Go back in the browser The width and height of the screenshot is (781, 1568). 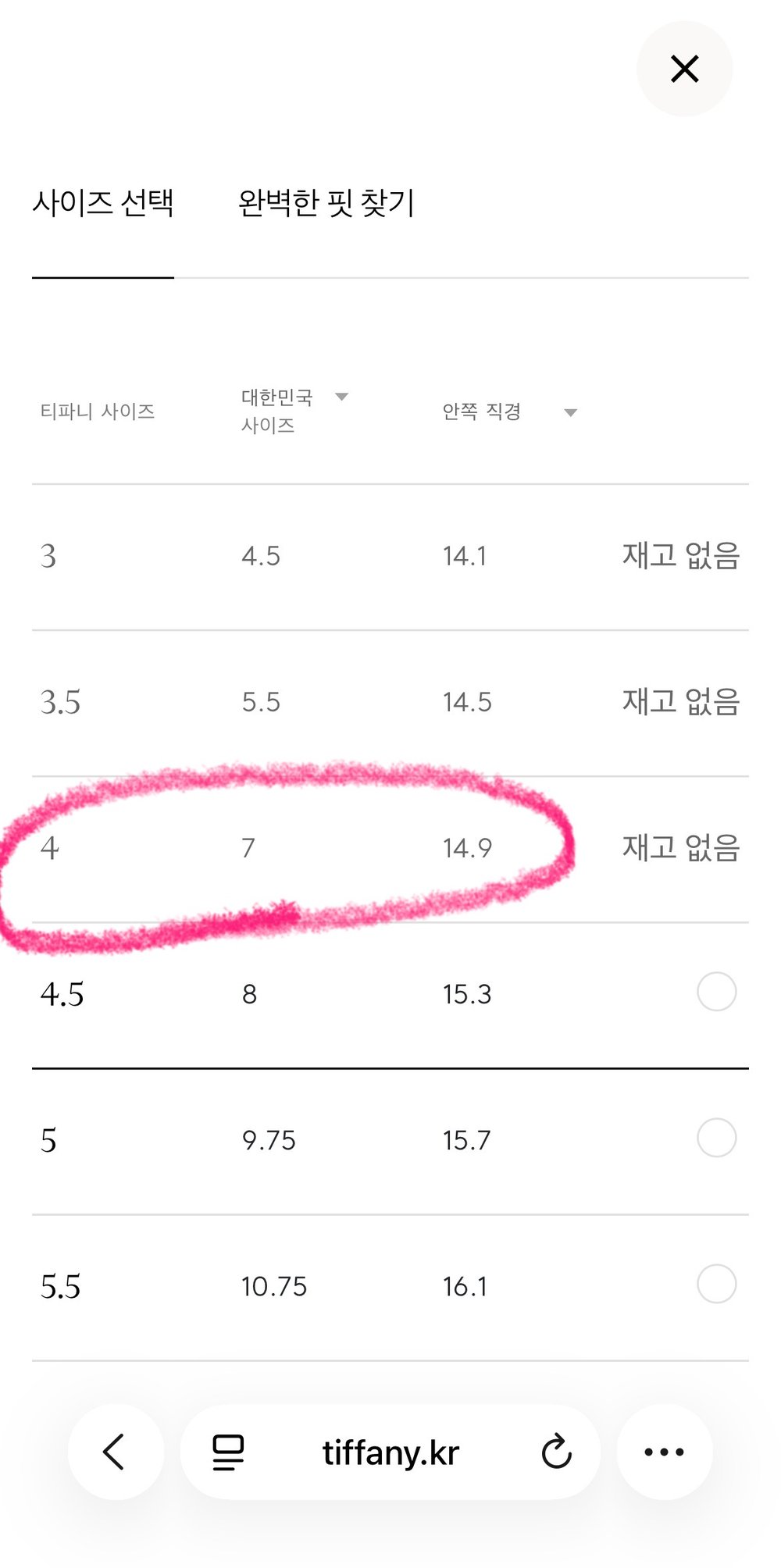pyautogui.click(x=116, y=1452)
